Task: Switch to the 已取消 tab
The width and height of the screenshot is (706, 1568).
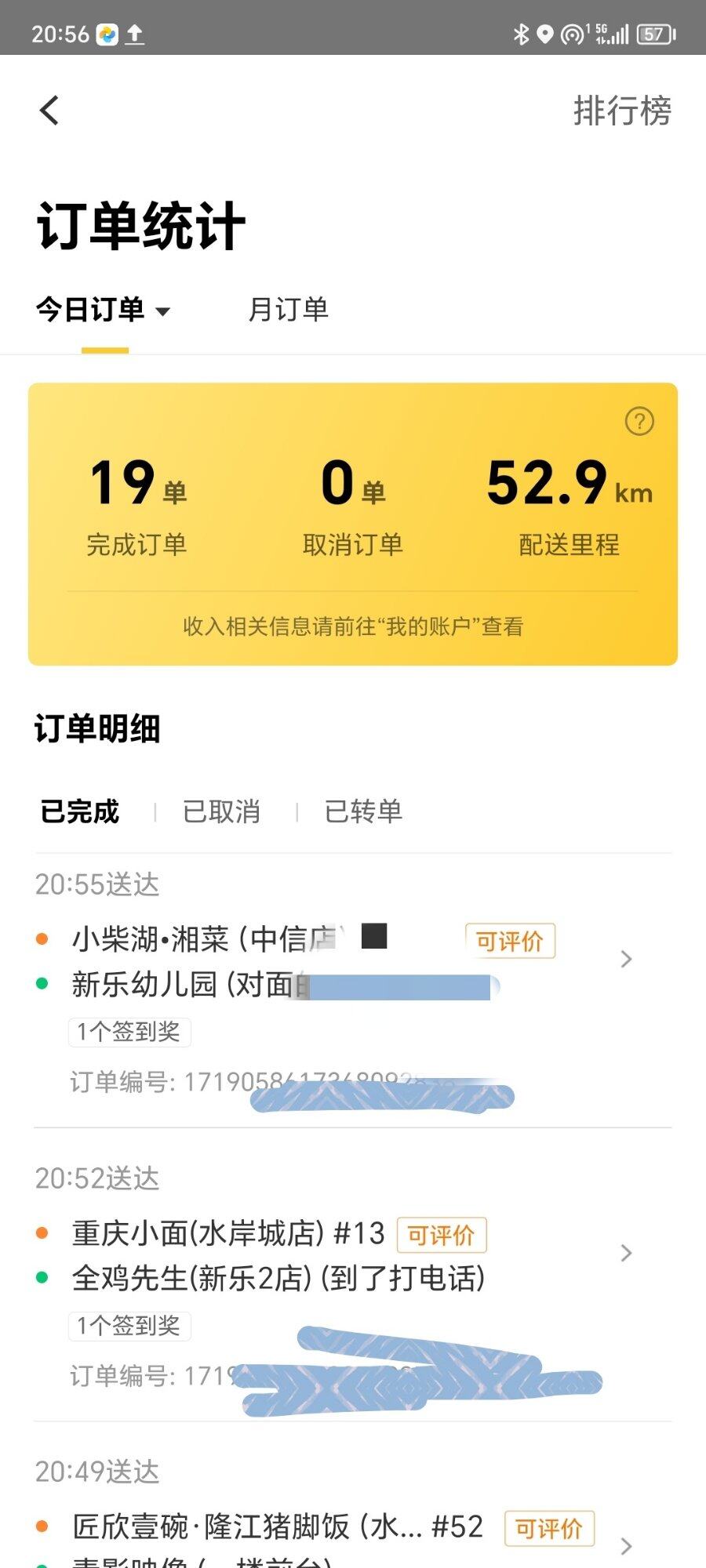Action: pos(221,811)
